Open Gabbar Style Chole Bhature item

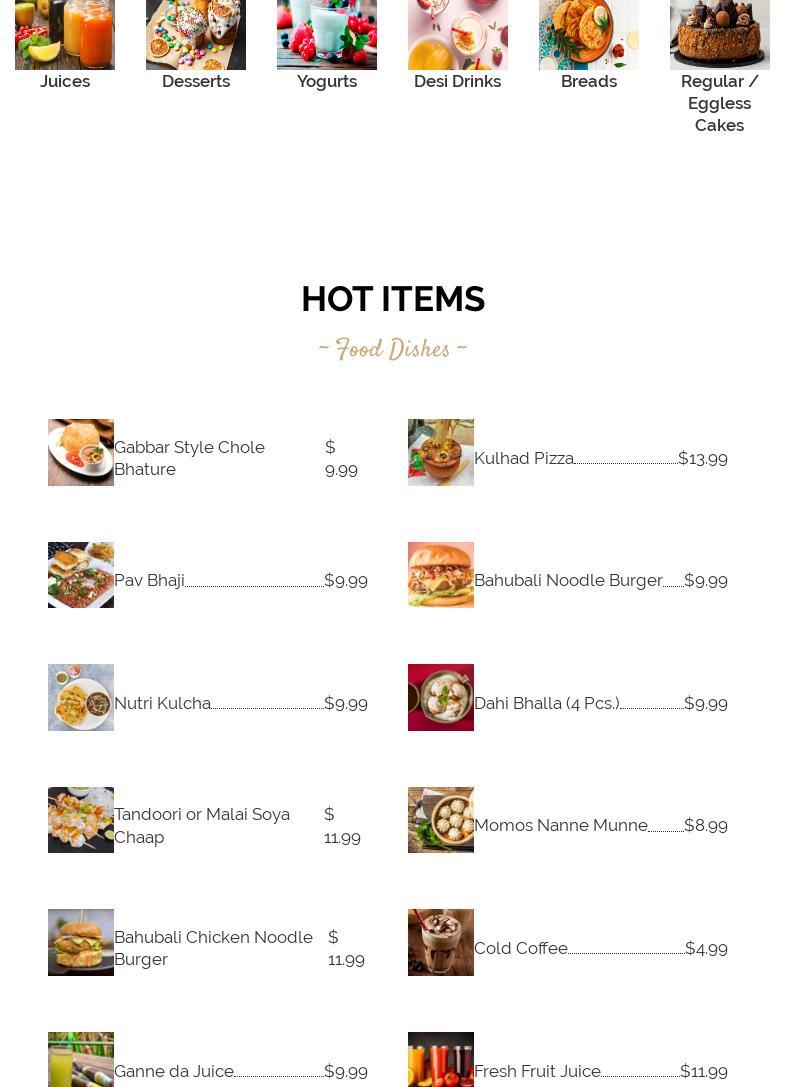click(189, 458)
